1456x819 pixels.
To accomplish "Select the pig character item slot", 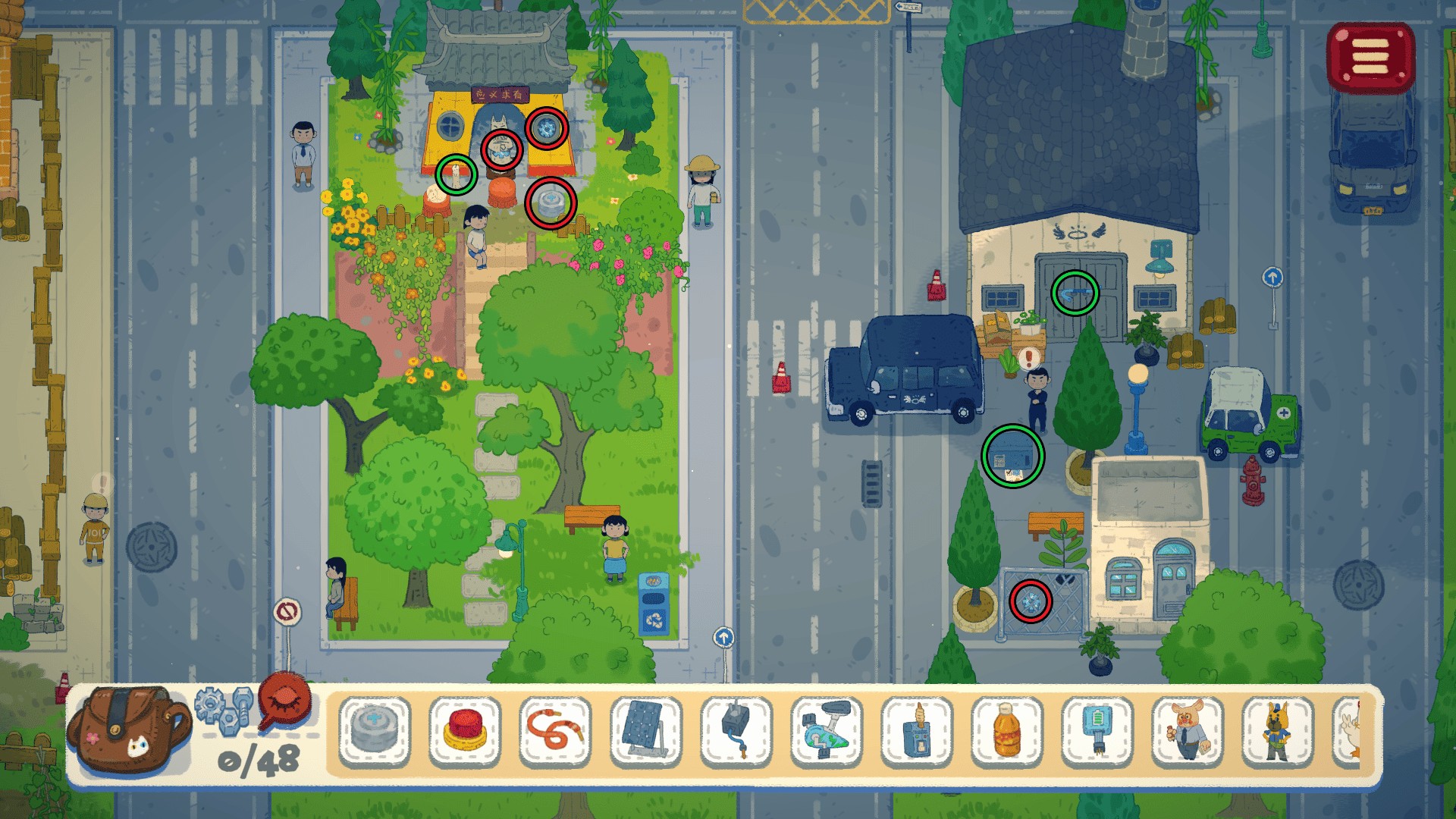I will click(1188, 730).
